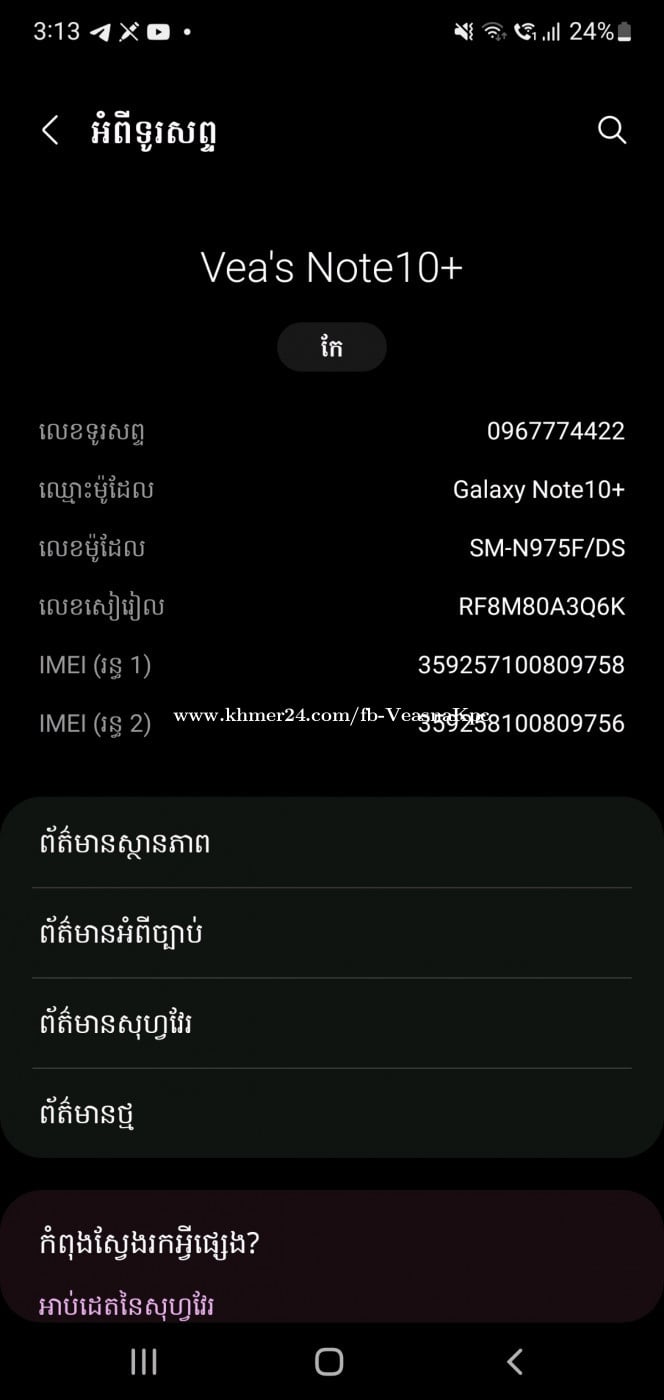This screenshot has width=664, height=1400.
Task: Open recent apps from the navigation bar
Action: click(x=144, y=1361)
